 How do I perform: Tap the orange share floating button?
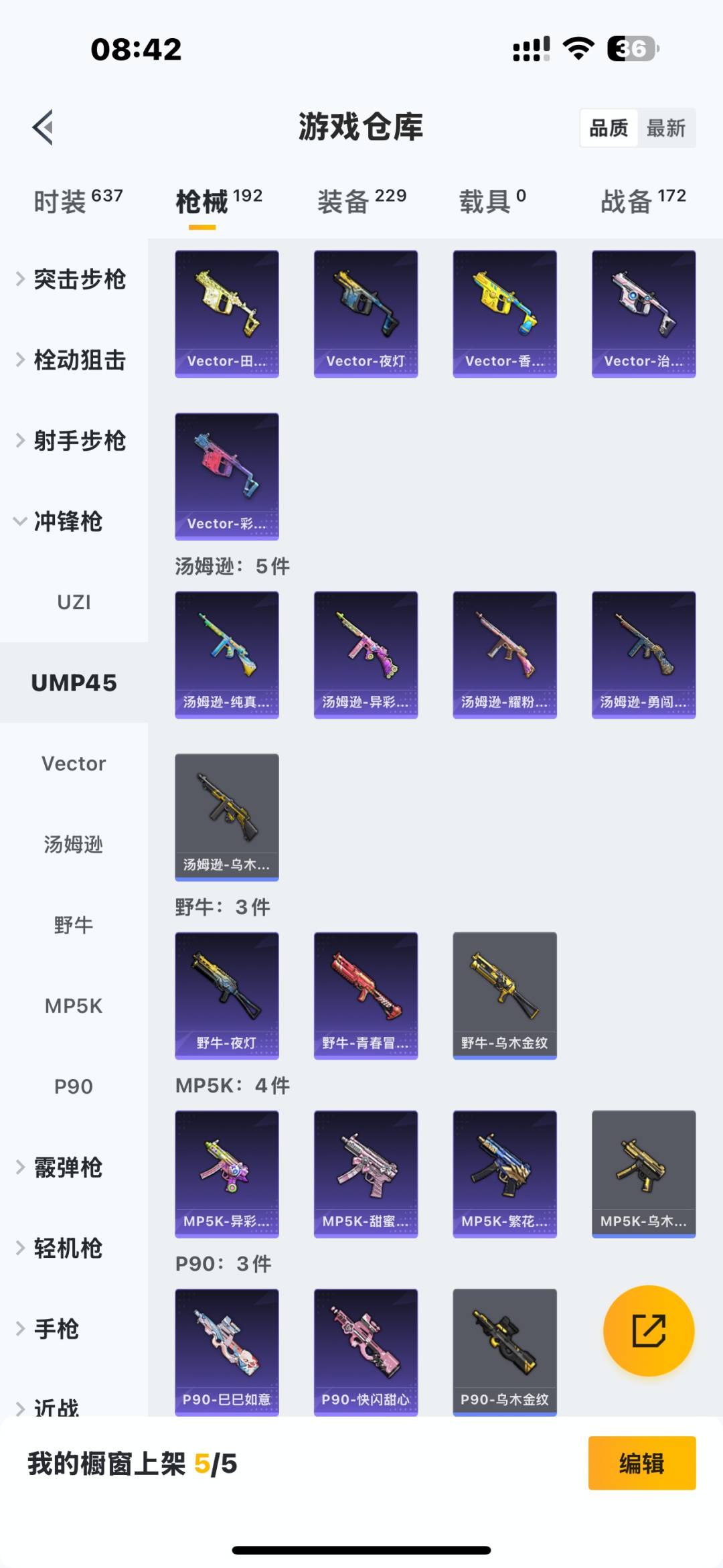click(x=648, y=1330)
